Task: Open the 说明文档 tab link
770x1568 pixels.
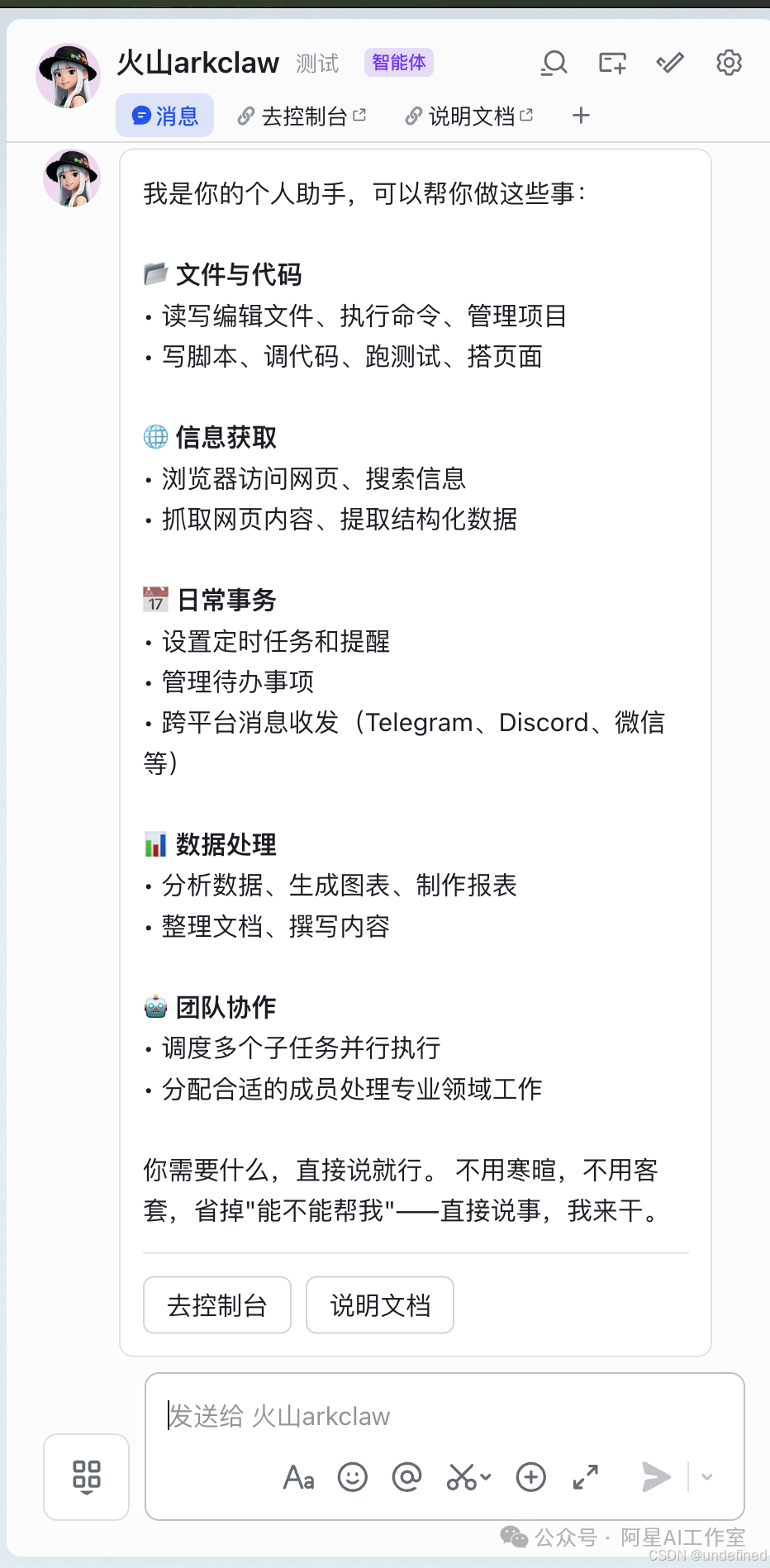Action: coord(469,116)
